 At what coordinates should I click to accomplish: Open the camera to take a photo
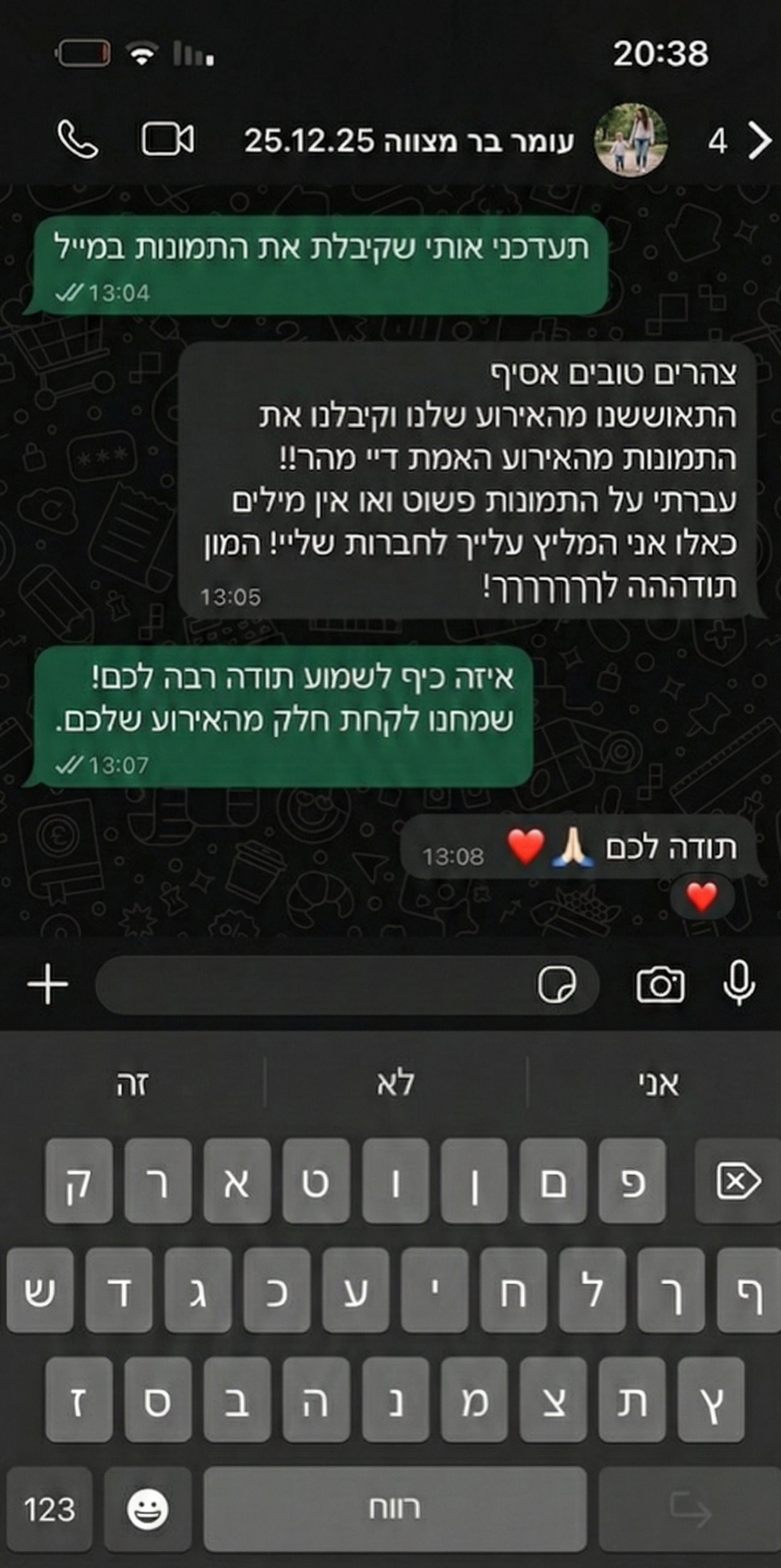[660, 985]
